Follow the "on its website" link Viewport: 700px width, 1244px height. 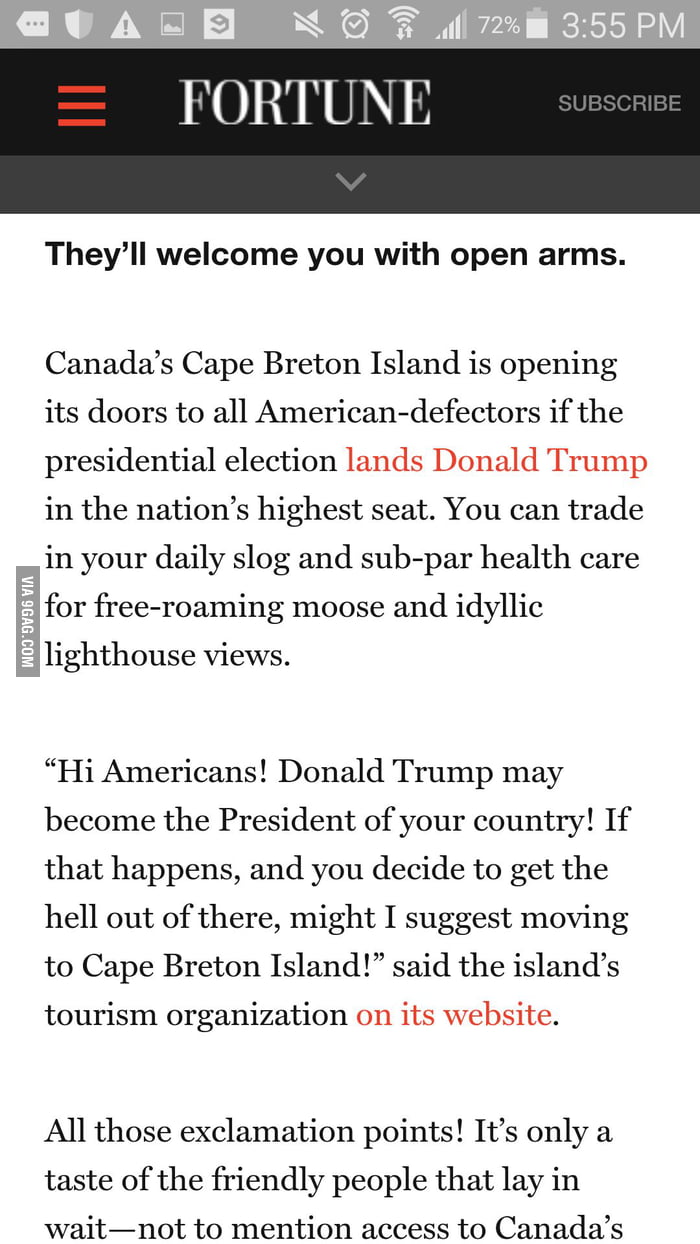(x=454, y=1014)
